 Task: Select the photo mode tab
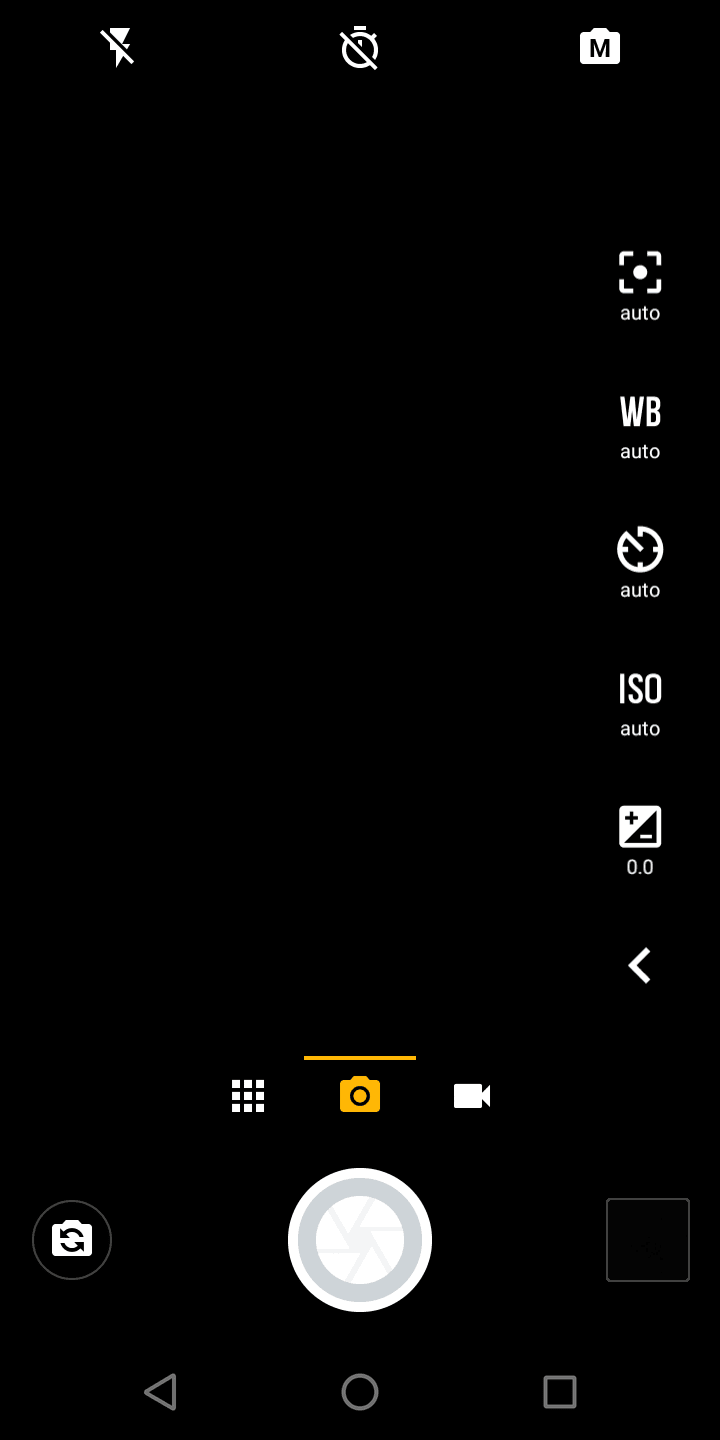tap(360, 1095)
